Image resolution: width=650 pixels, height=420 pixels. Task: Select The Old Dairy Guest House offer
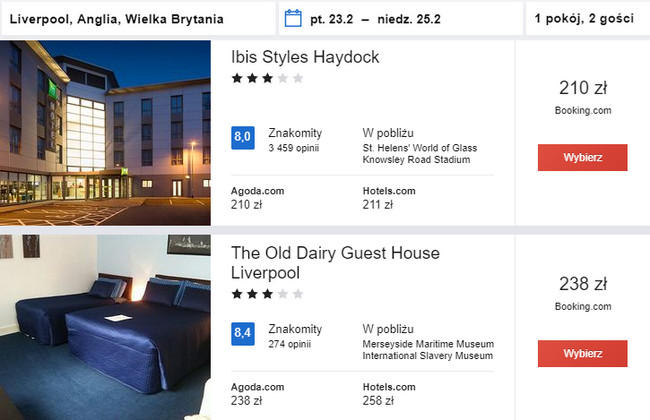click(x=582, y=354)
